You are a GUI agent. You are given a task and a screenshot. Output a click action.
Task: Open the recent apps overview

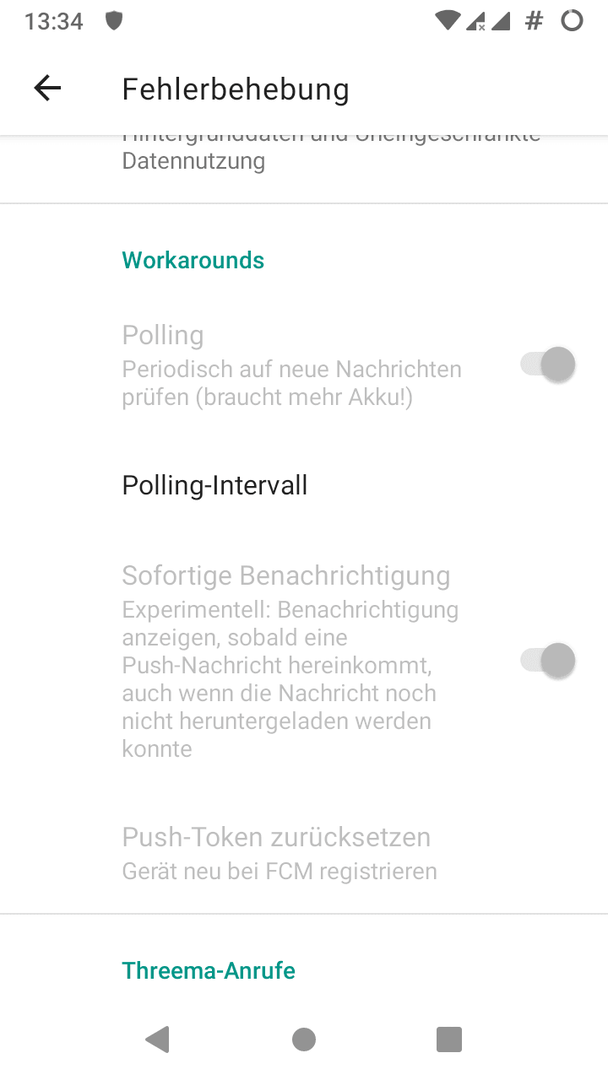point(449,1040)
